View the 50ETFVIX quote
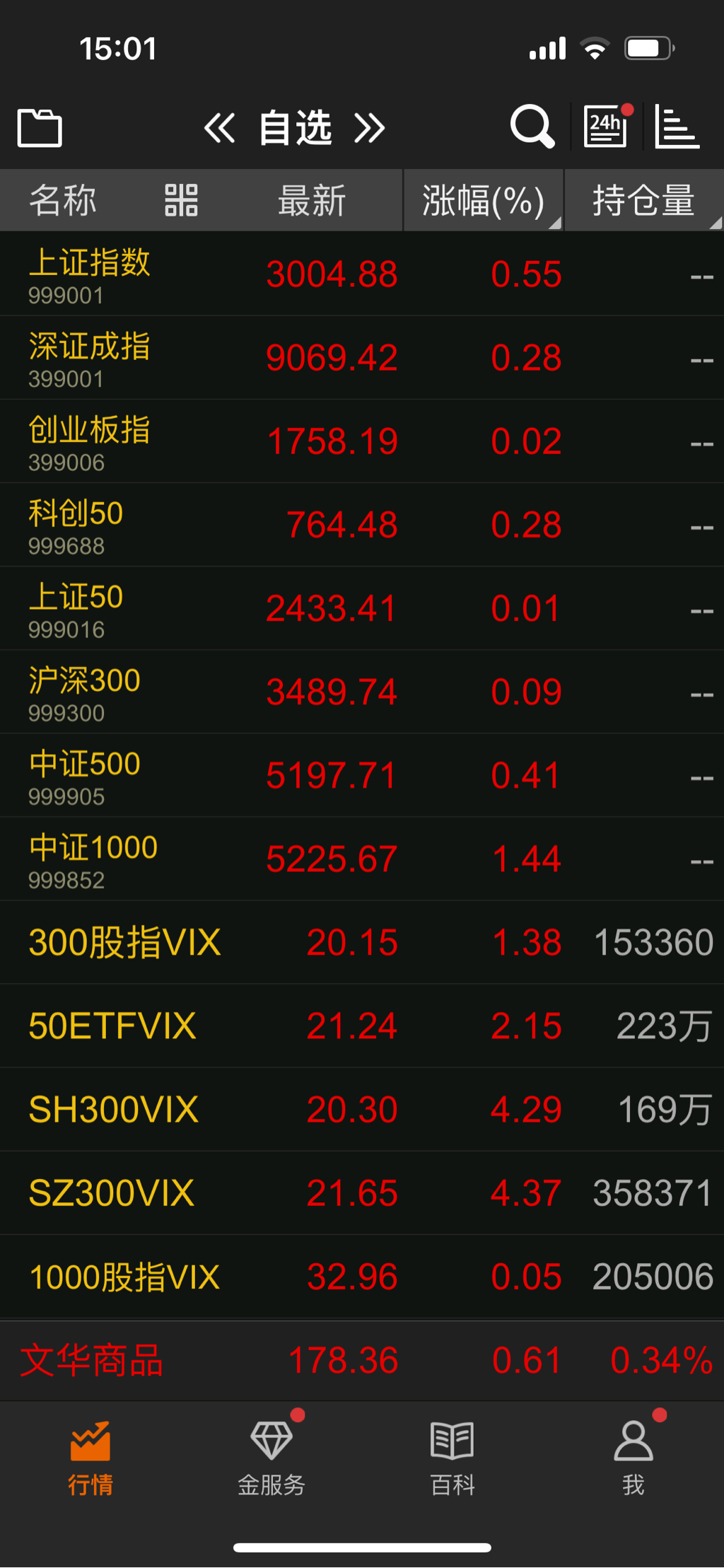This screenshot has width=724, height=1568. click(x=112, y=1026)
